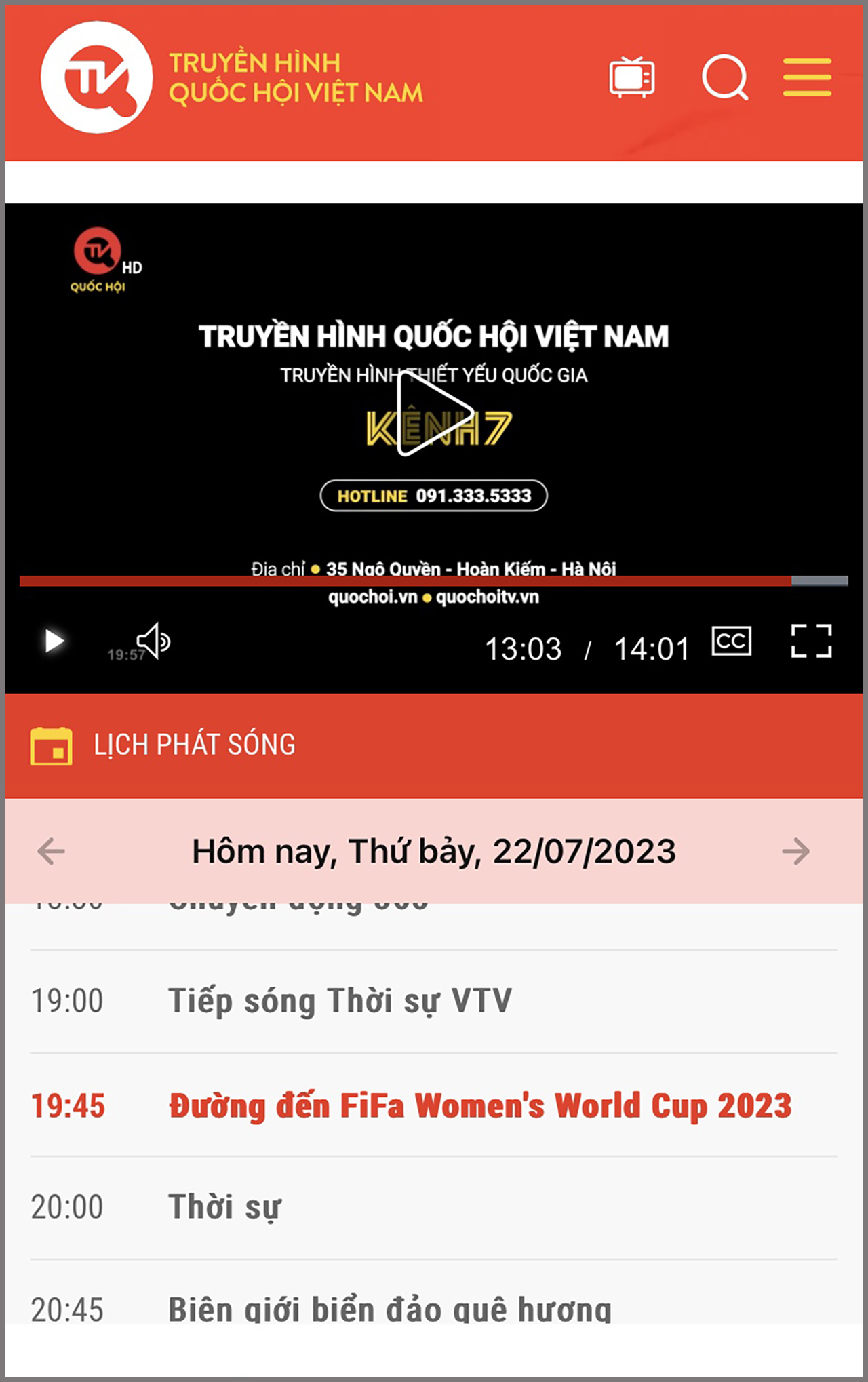Tap the small play button in the player bar
This screenshot has width=868, height=1382.
coord(54,641)
